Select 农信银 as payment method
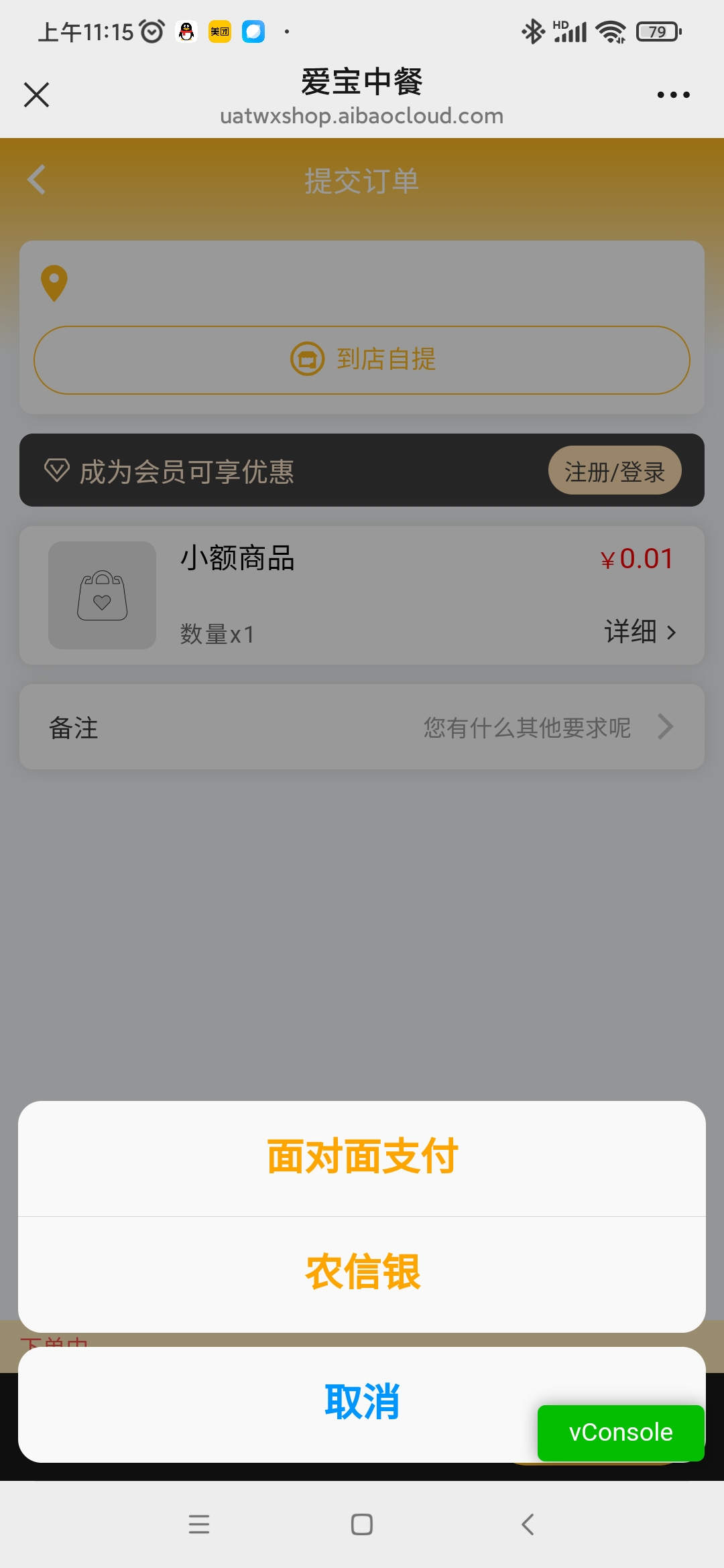The width and height of the screenshot is (724, 1568). [362, 1274]
